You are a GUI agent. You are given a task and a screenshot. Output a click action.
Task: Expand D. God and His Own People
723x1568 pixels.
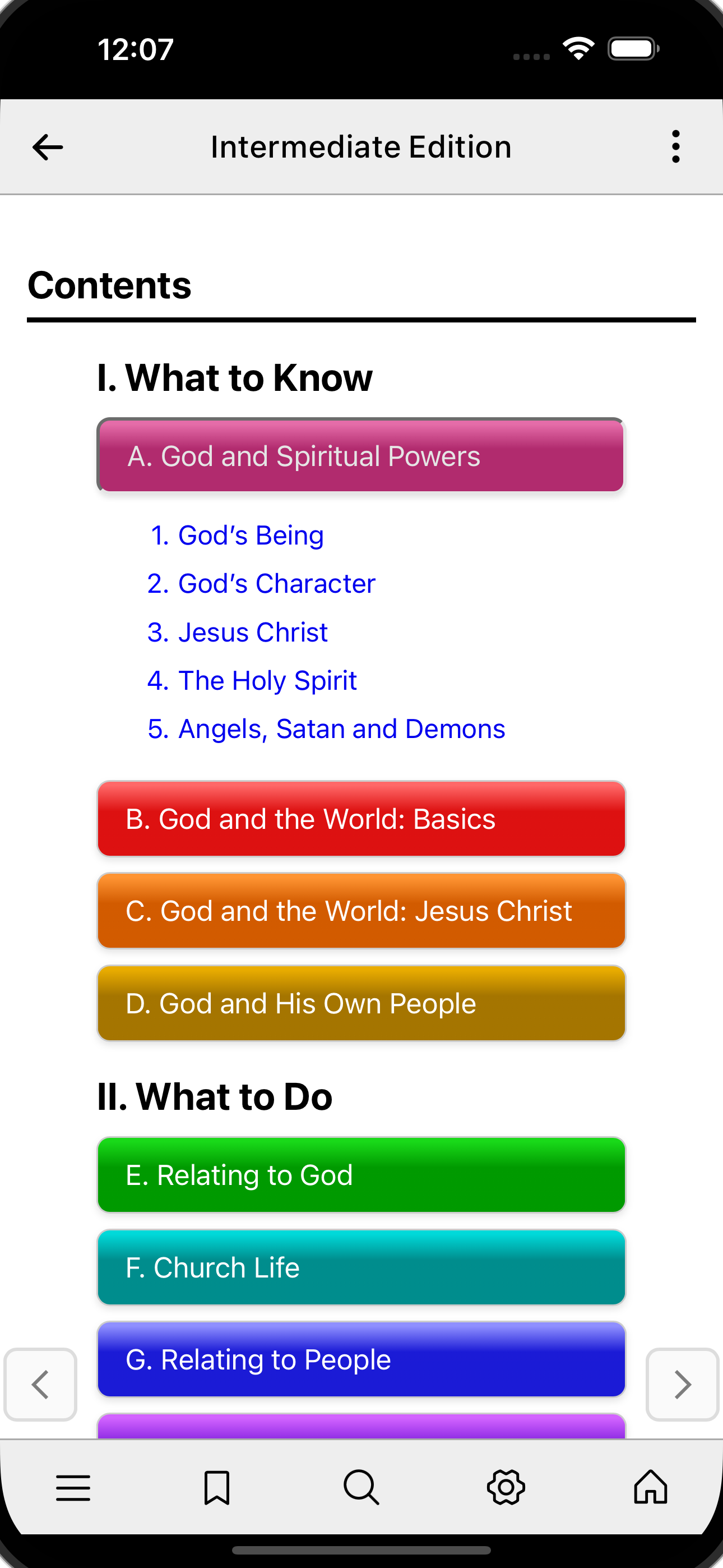point(361,1003)
